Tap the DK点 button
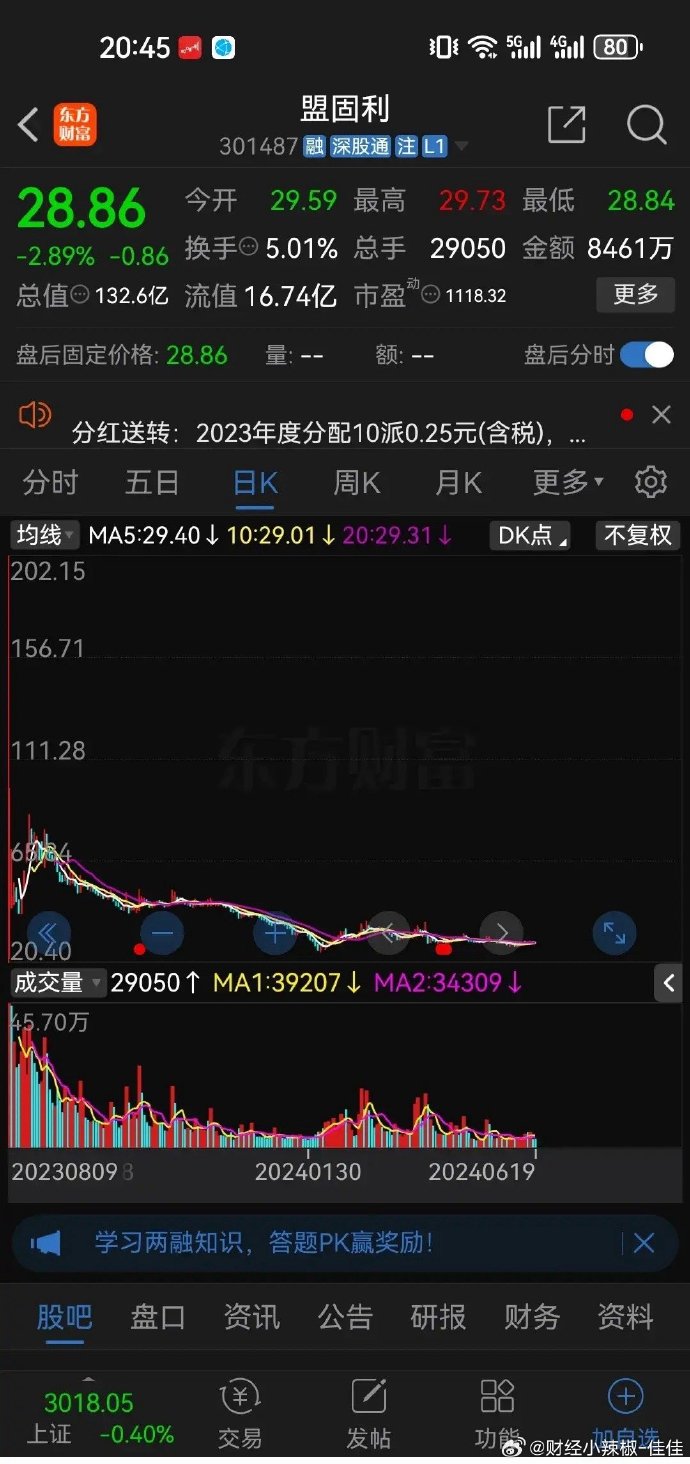The width and height of the screenshot is (690, 1464). tap(530, 536)
